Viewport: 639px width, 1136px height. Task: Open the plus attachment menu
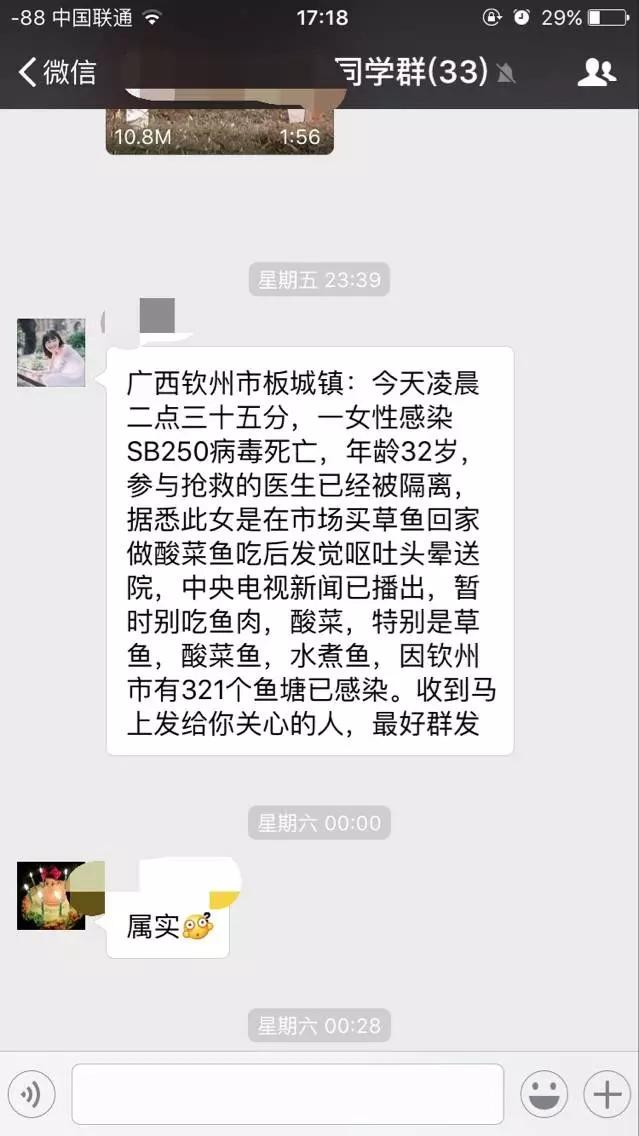tap(607, 1095)
